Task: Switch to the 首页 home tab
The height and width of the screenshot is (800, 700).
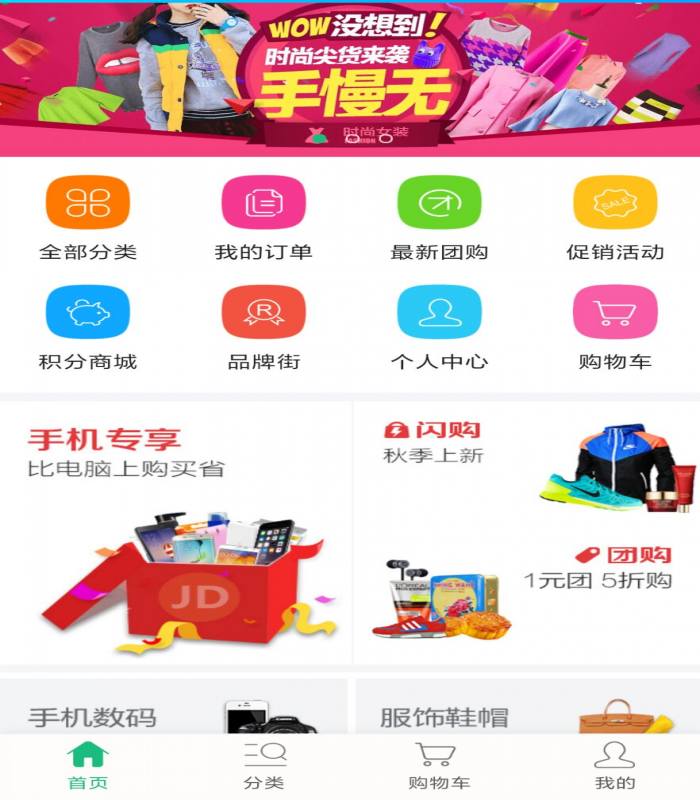Action: (88, 766)
